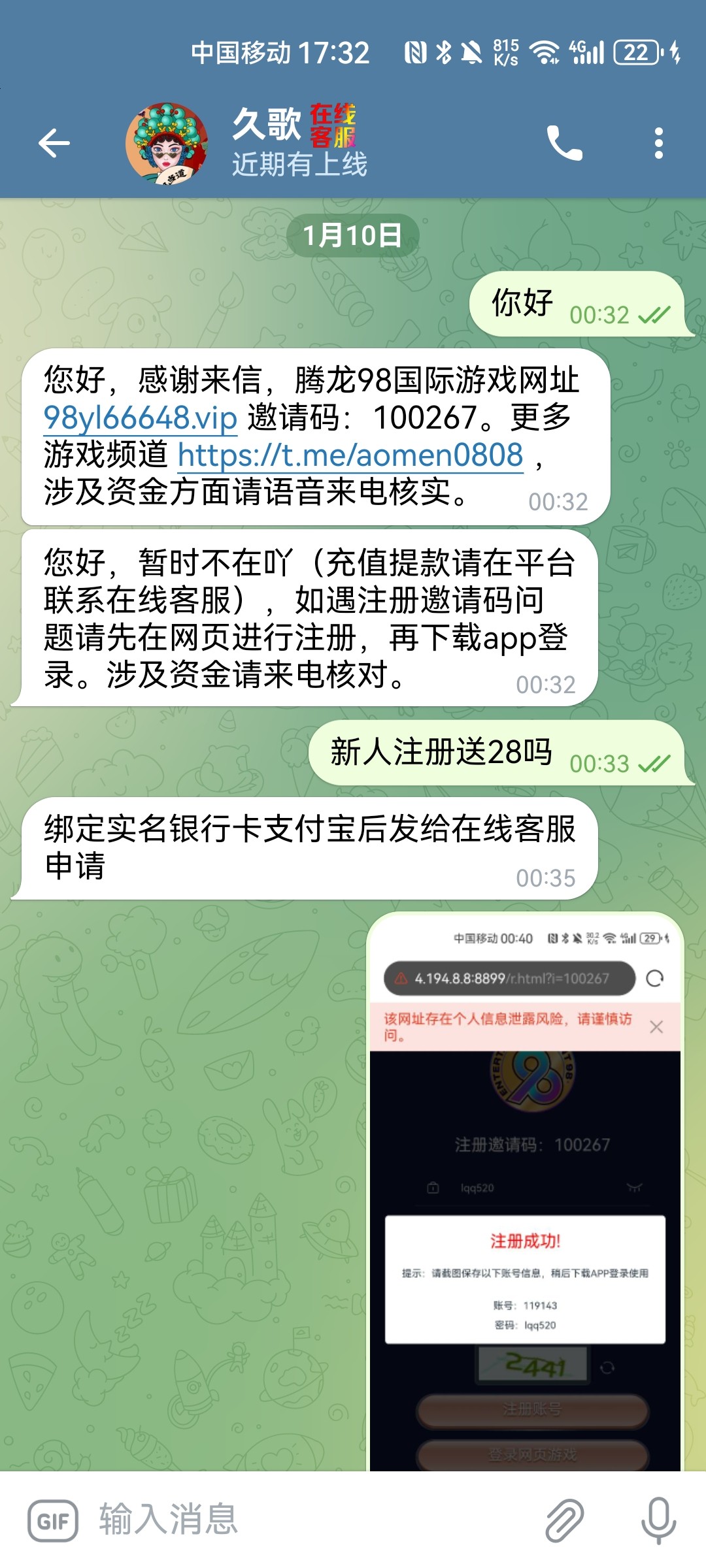
Task: Go back to the chat list
Action: [54, 143]
